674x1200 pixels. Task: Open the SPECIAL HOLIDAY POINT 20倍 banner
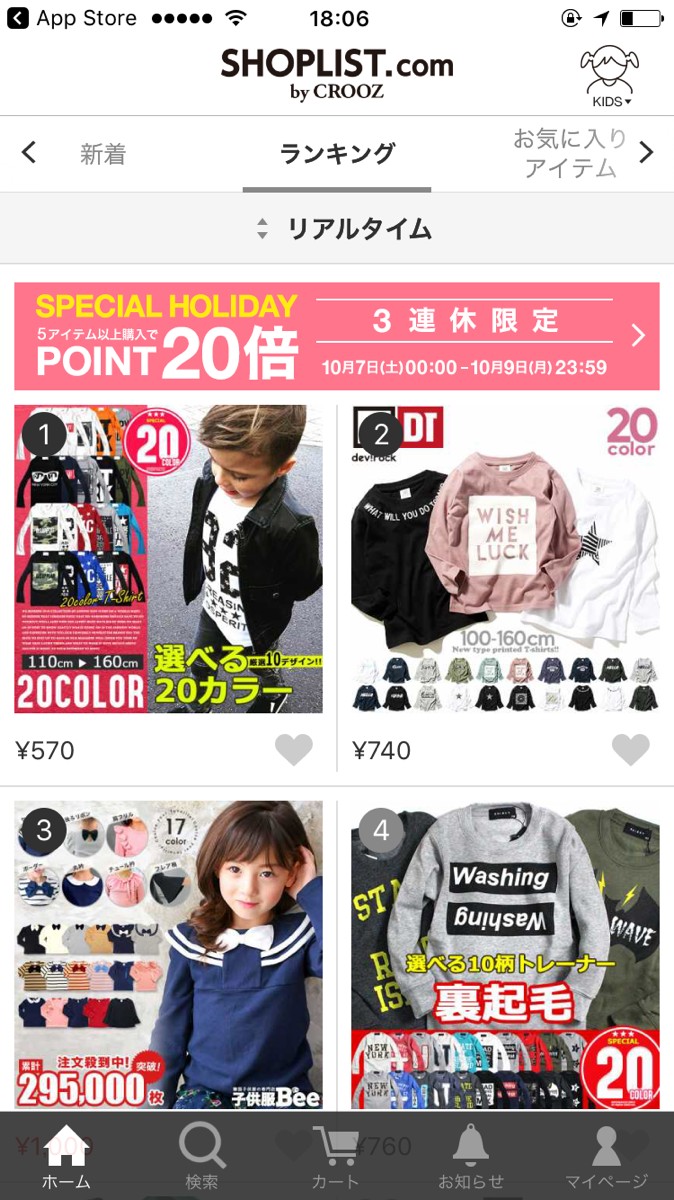(x=337, y=336)
